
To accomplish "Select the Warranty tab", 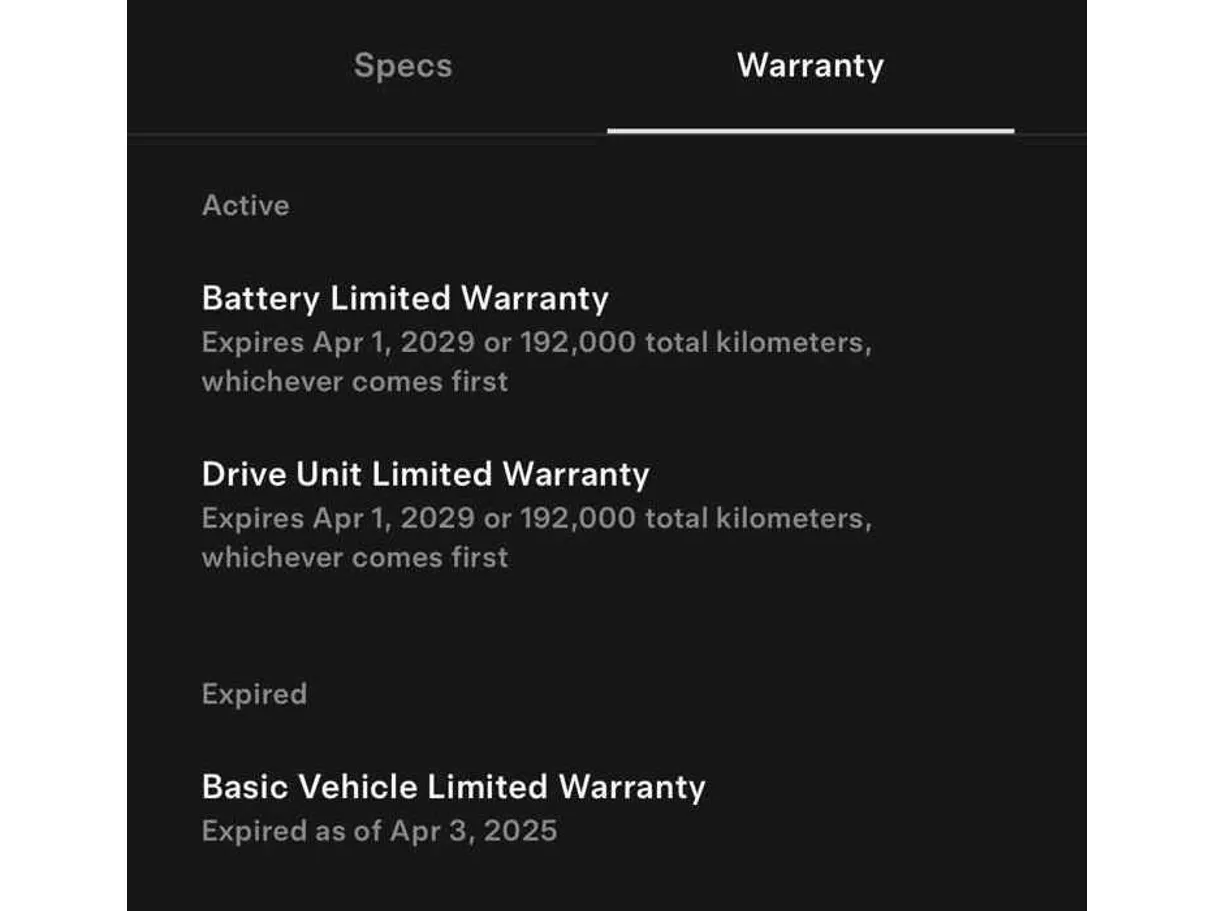I will pyautogui.click(x=810, y=66).
